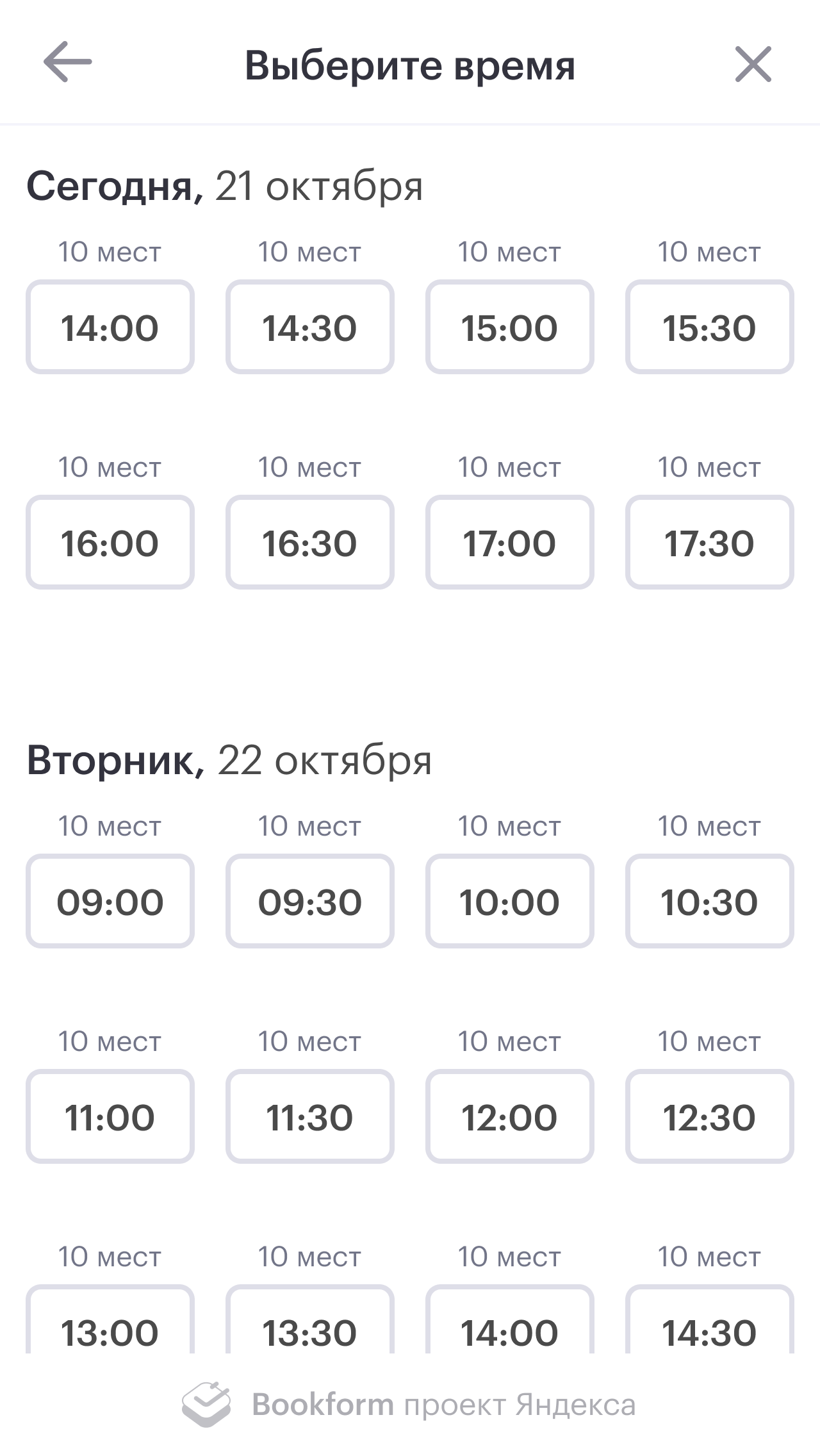Choose today's 14:30 slot
The height and width of the screenshot is (1456, 820).
tap(310, 327)
